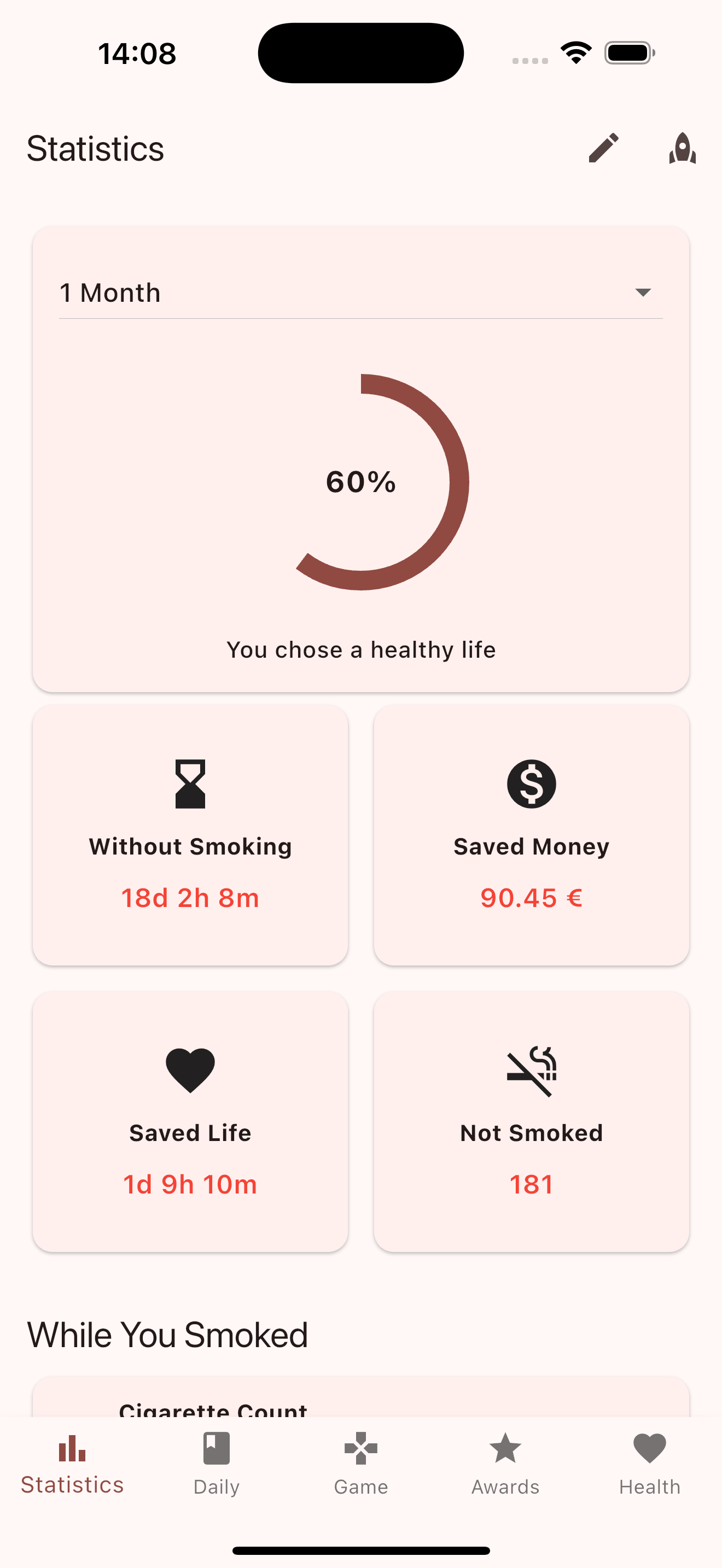Switch to the Health tab

650,1461
